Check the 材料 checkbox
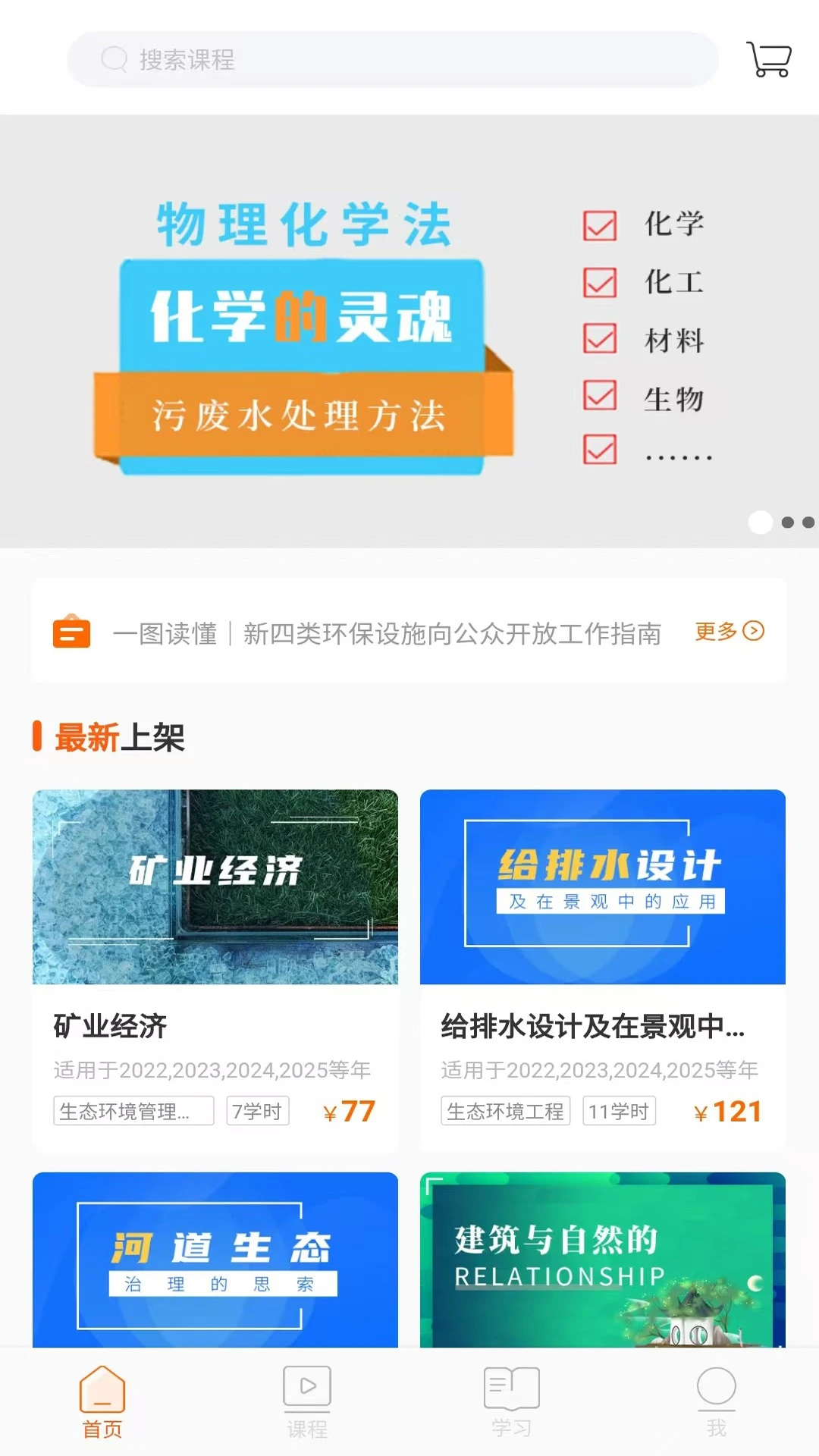Image resolution: width=819 pixels, height=1456 pixels. [x=599, y=341]
